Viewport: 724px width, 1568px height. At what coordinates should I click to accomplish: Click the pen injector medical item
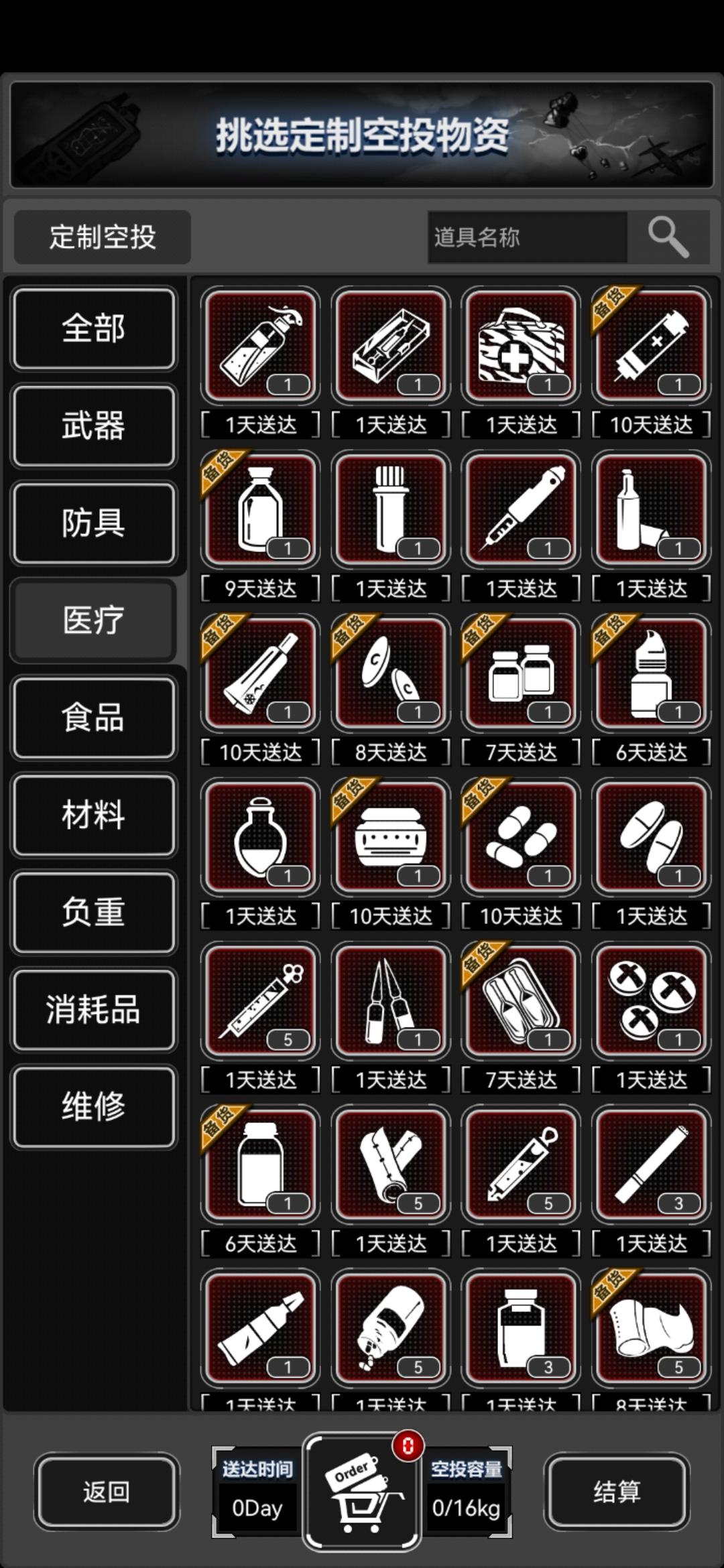click(520, 509)
